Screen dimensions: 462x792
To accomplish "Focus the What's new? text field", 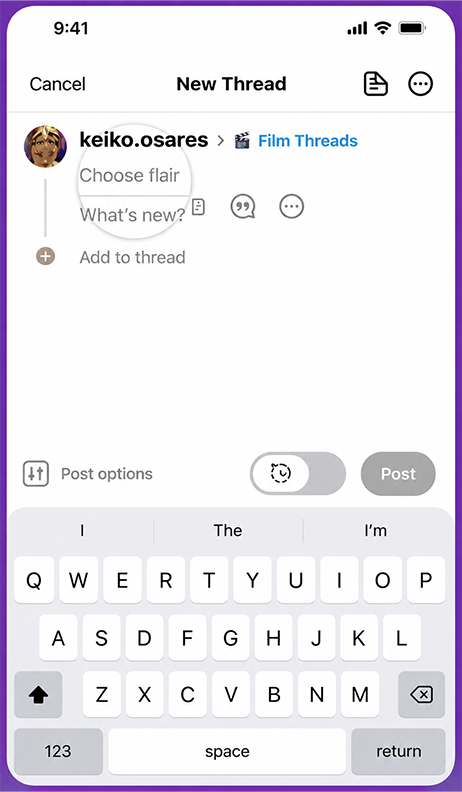I will tap(132, 215).
